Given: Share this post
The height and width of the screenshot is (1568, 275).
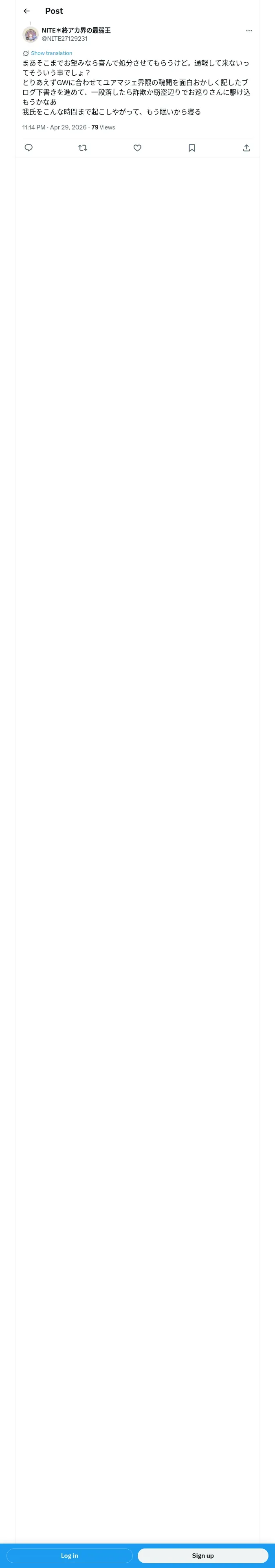Looking at the screenshot, I should [x=246, y=148].
